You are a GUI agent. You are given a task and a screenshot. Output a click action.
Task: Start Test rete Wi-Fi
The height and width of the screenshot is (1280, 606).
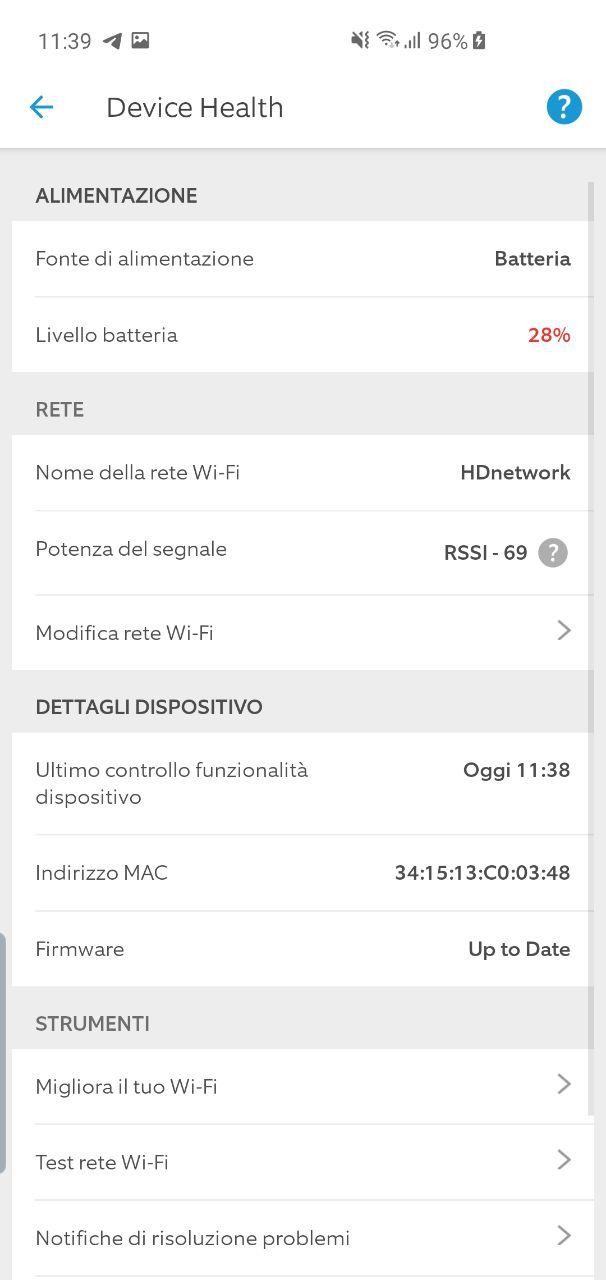pyautogui.click(x=300, y=1162)
